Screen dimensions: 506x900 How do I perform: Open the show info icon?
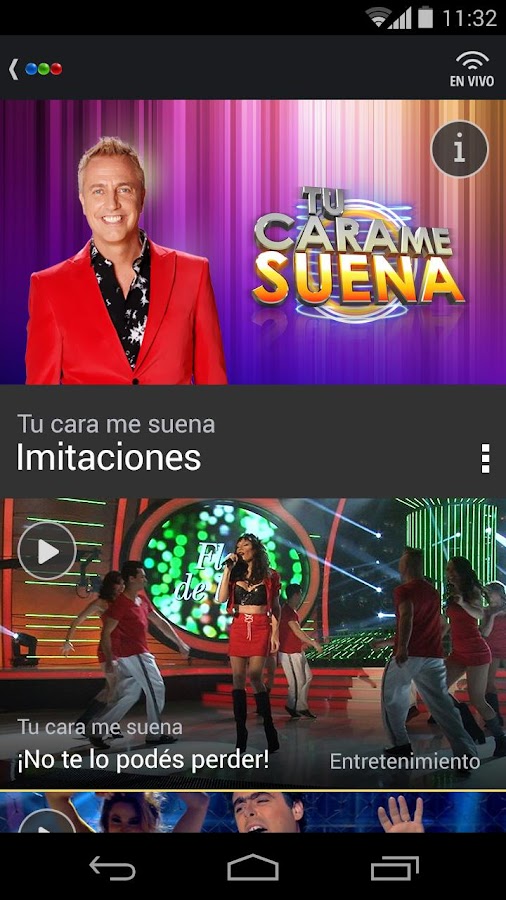[x=460, y=149]
